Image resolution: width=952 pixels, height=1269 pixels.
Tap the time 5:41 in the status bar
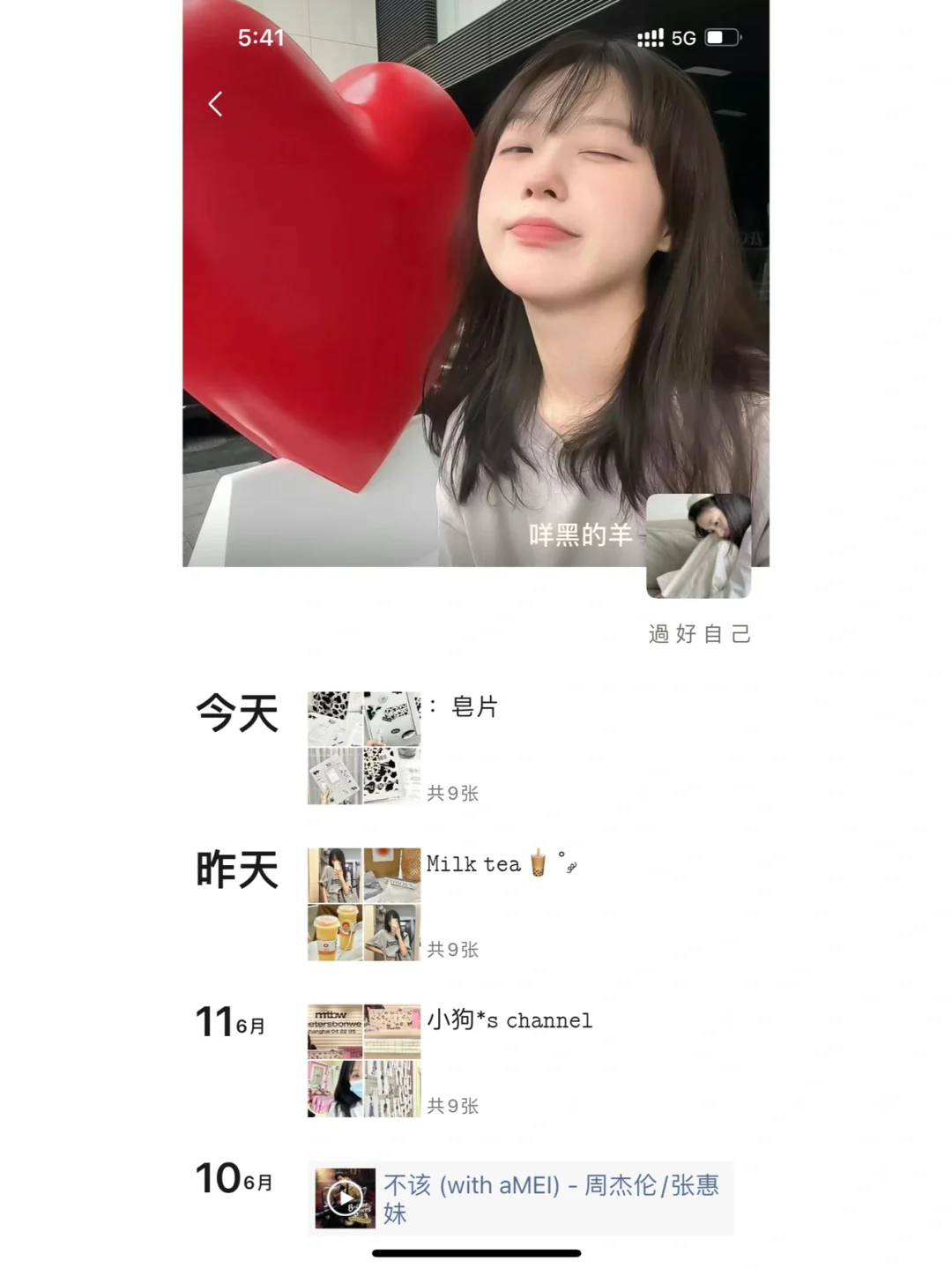[x=259, y=37]
